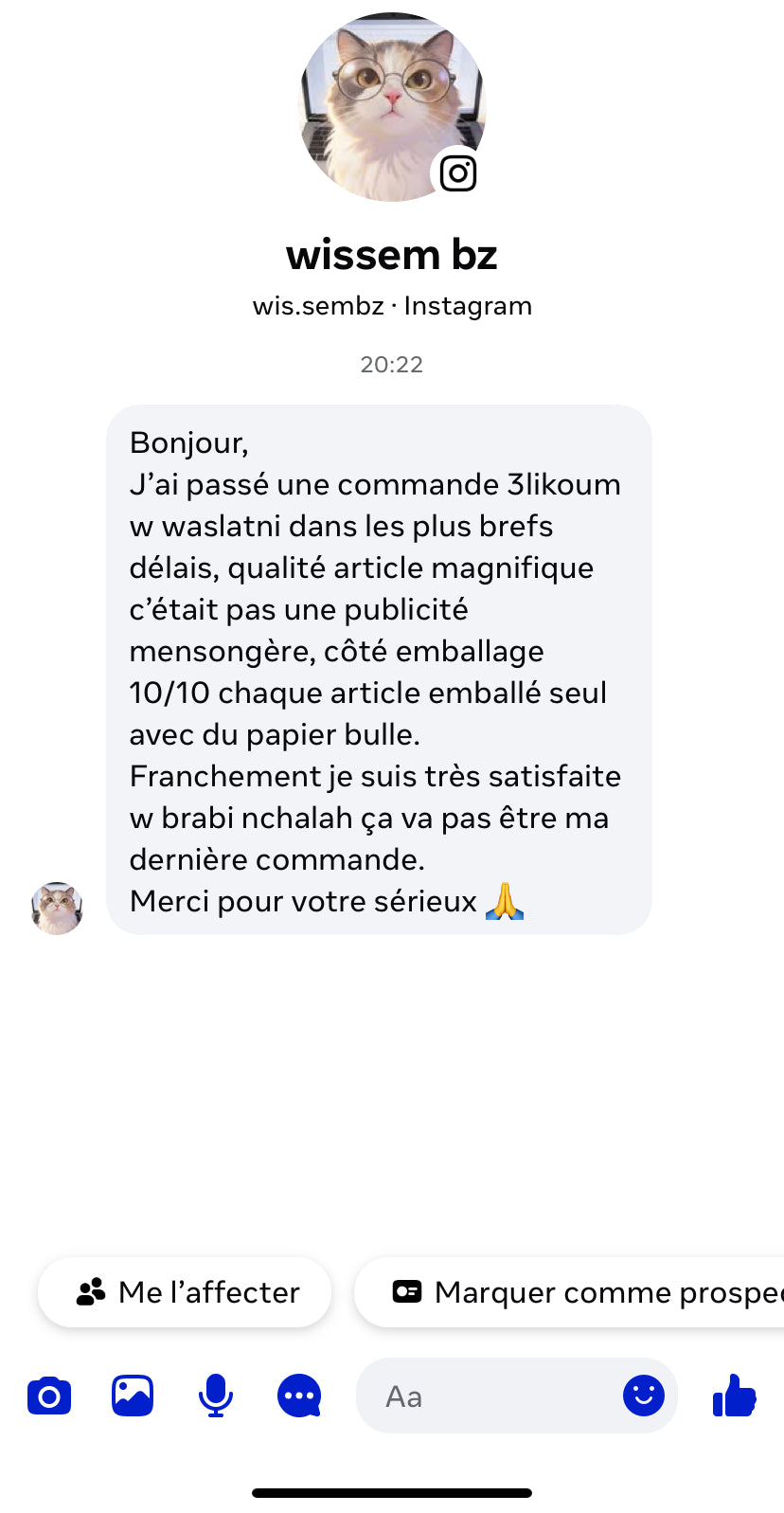Send a thumbs-up like
Screen dimensions: 784x1513
734,1395
